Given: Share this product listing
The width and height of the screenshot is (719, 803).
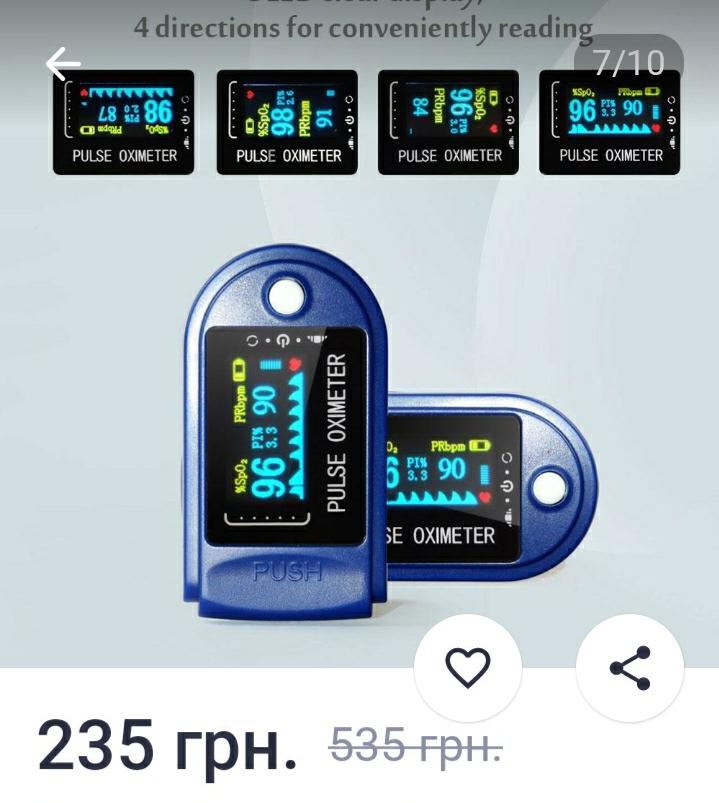Looking at the screenshot, I should tap(630, 668).
